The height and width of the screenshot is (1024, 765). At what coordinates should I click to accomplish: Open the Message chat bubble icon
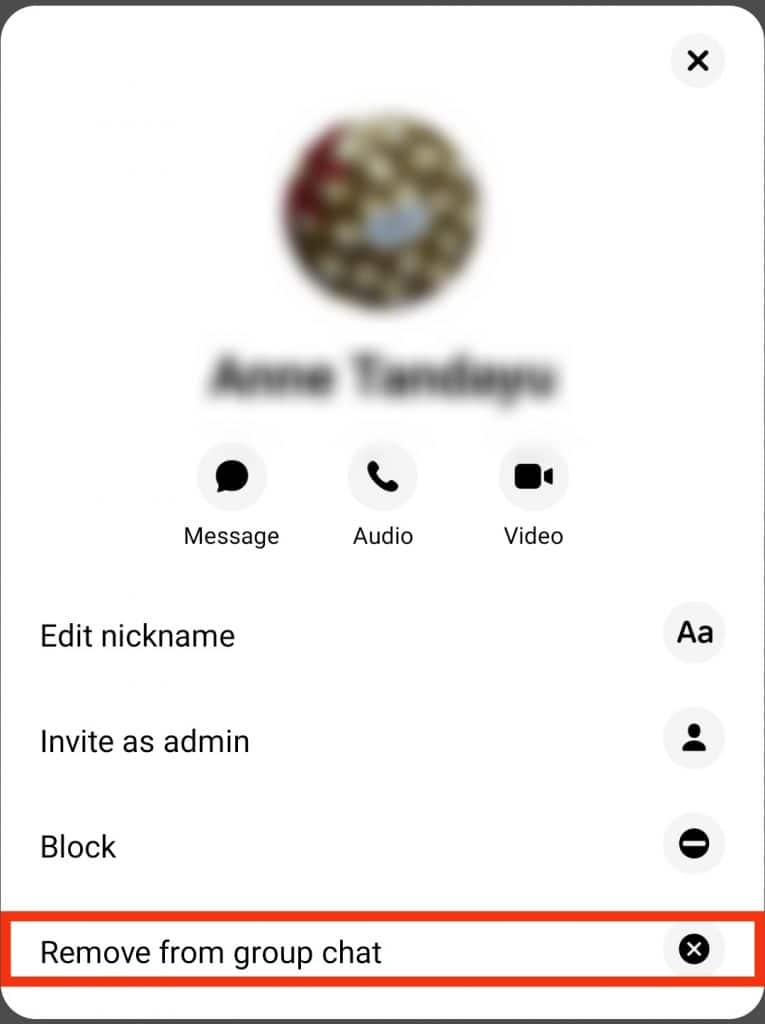pos(231,476)
